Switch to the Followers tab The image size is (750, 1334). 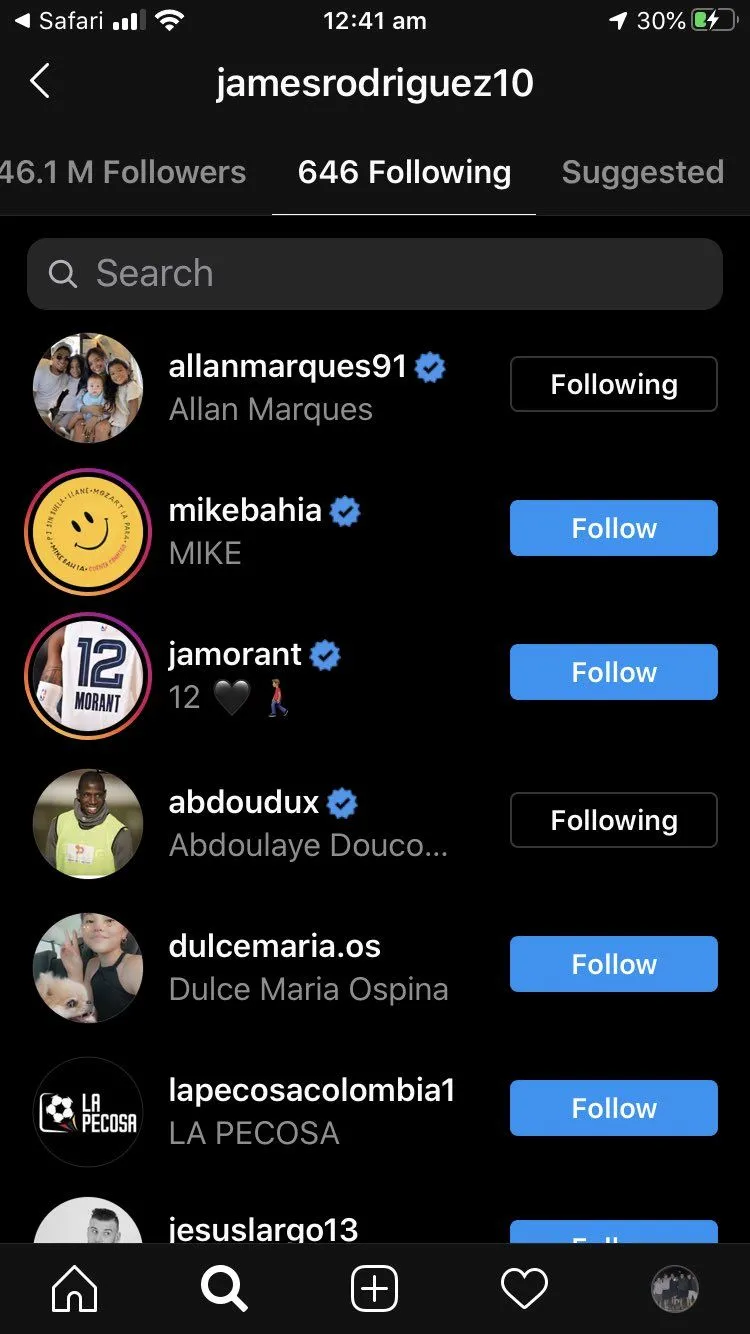coord(123,172)
